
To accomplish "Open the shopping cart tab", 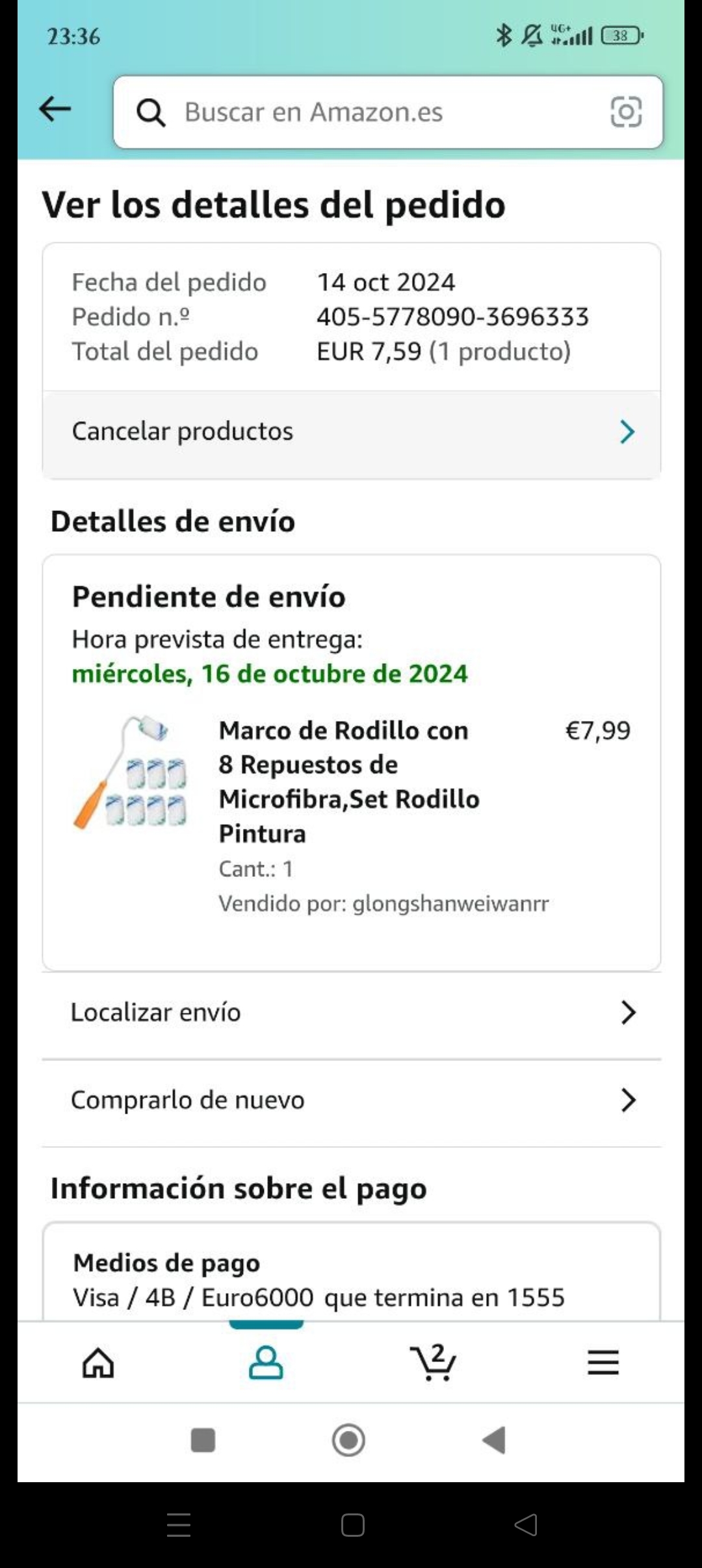I will [434, 1362].
